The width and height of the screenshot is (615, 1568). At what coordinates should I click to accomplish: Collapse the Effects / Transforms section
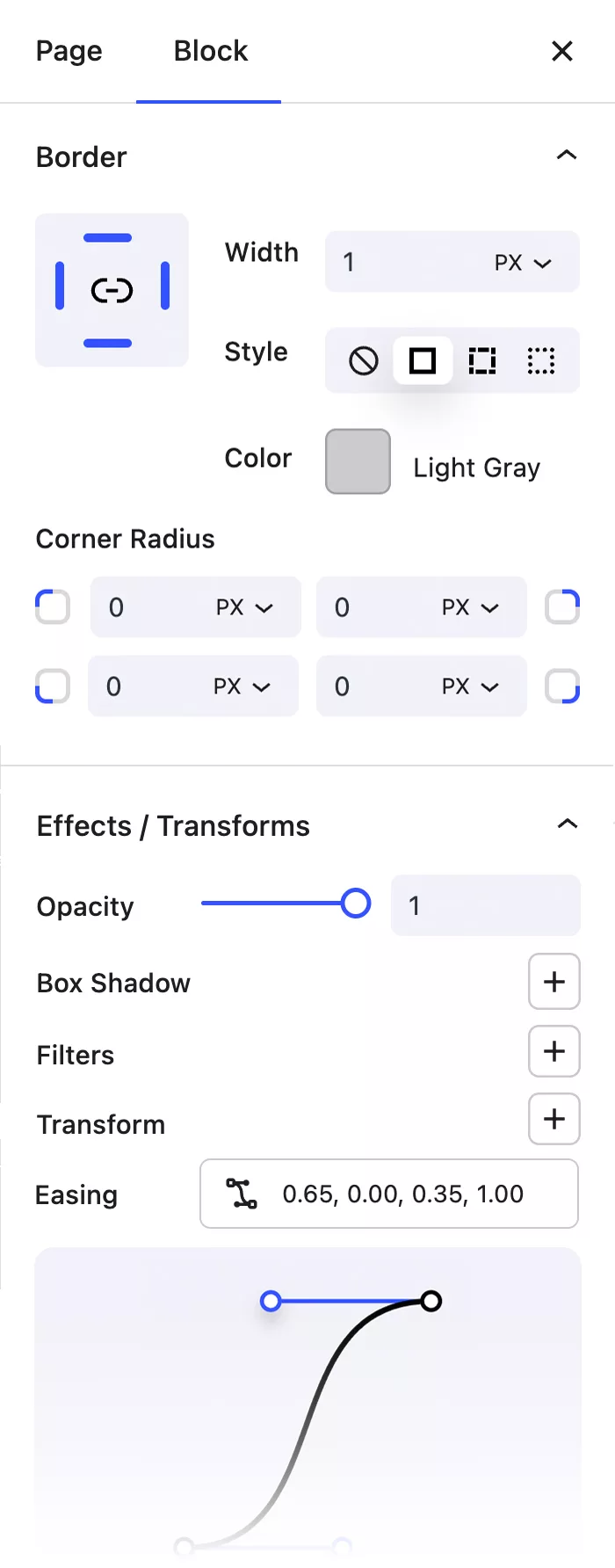point(568,824)
